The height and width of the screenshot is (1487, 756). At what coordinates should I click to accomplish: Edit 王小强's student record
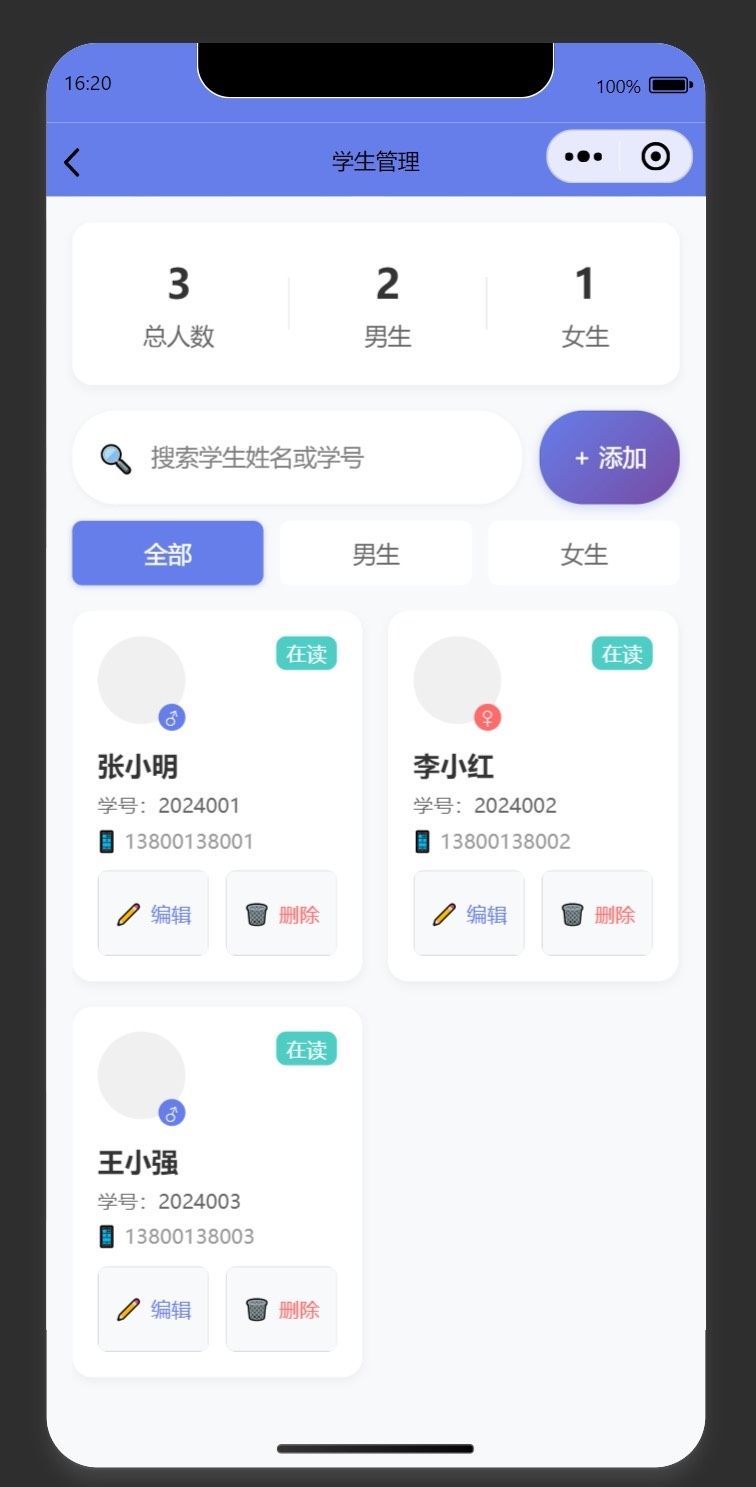tap(153, 1309)
